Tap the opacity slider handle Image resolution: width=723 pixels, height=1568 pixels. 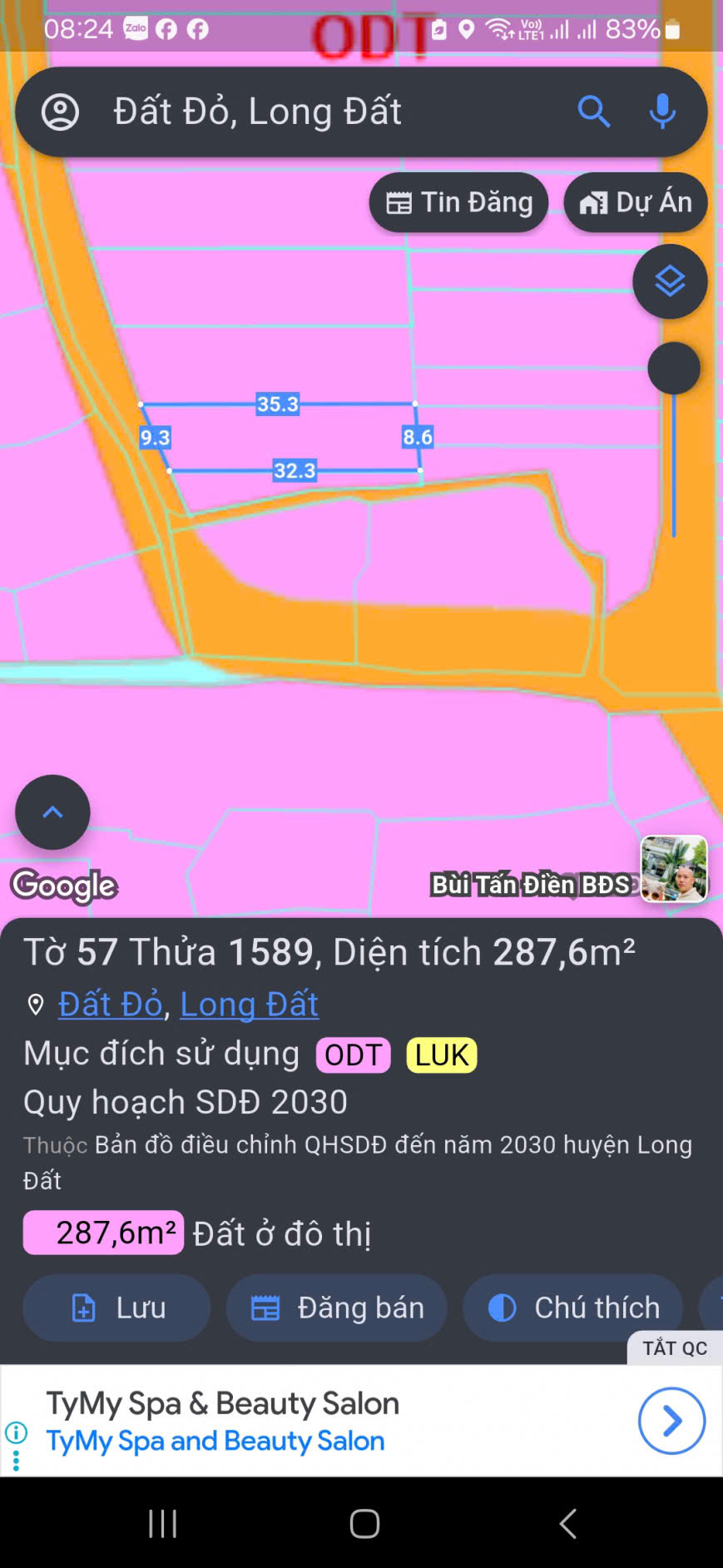673,368
